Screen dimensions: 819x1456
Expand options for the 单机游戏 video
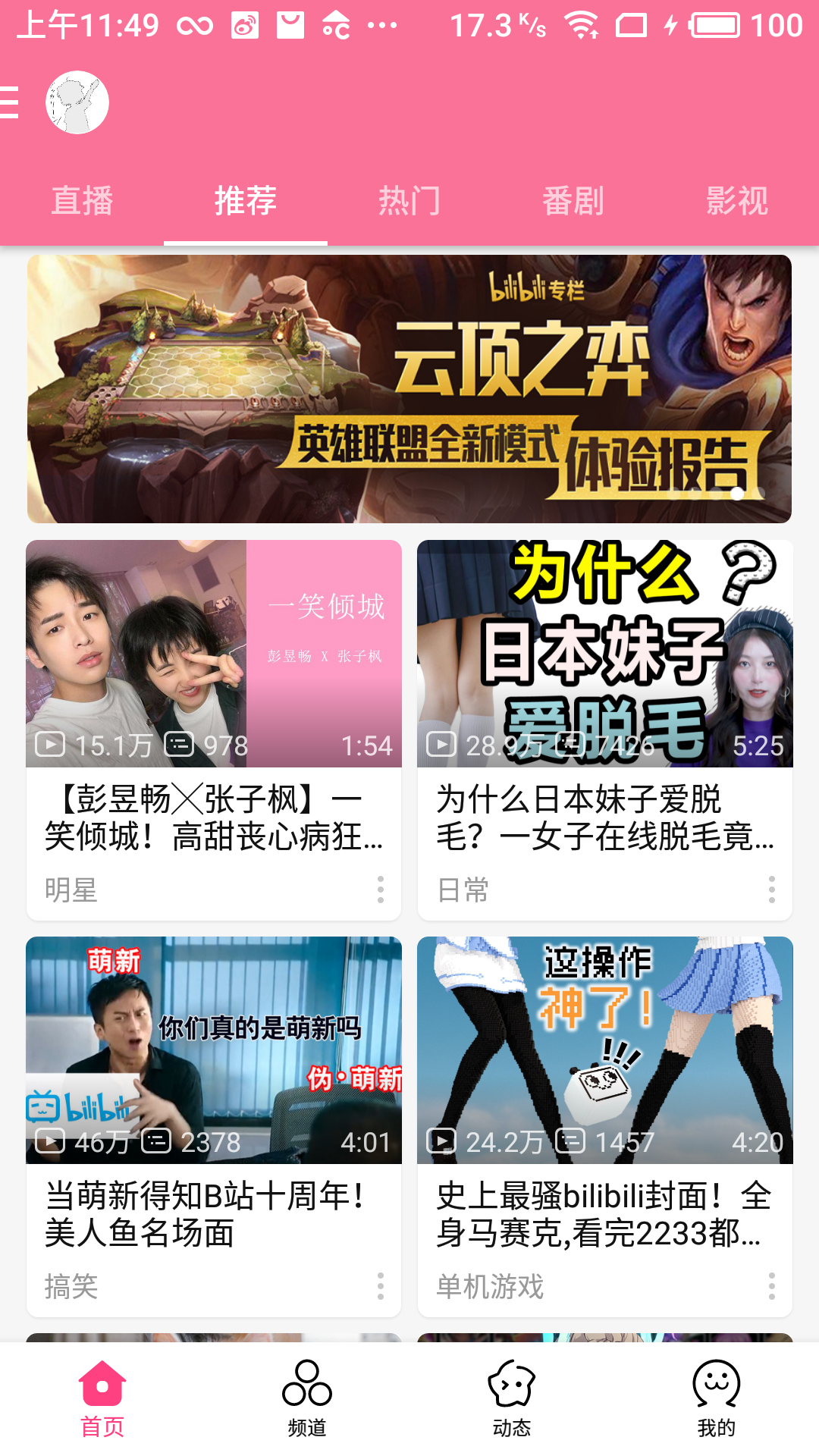(x=772, y=1286)
